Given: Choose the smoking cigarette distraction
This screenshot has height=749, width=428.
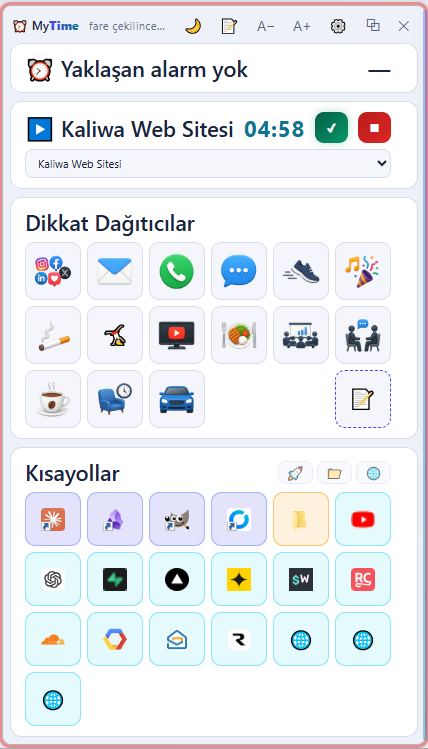Looking at the screenshot, I should (53, 335).
